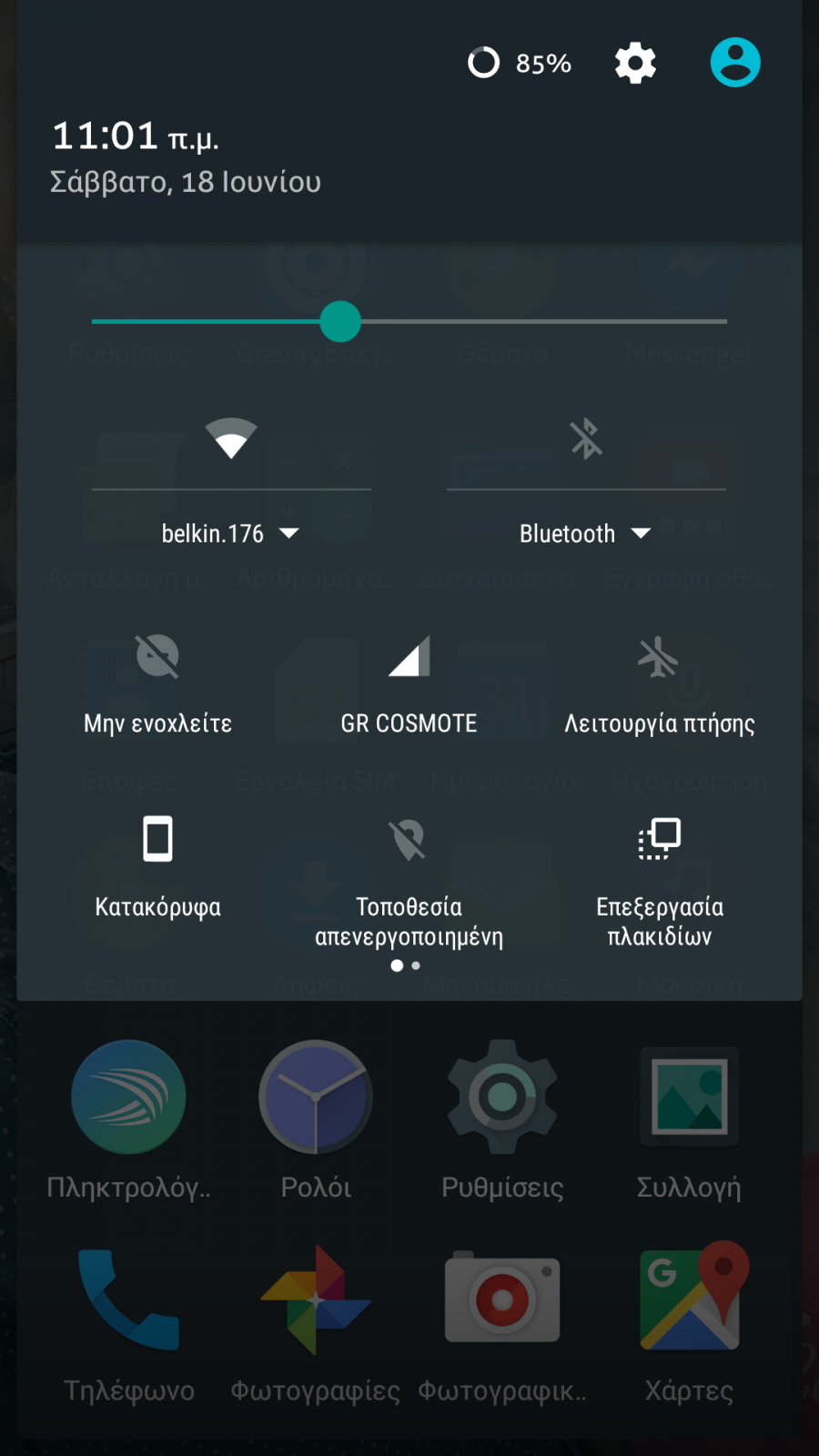This screenshot has width=819, height=1456.
Task: Enable Λειτουργία πτήσης airplane mode
Action: pyautogui.click(x=659, y=684)
